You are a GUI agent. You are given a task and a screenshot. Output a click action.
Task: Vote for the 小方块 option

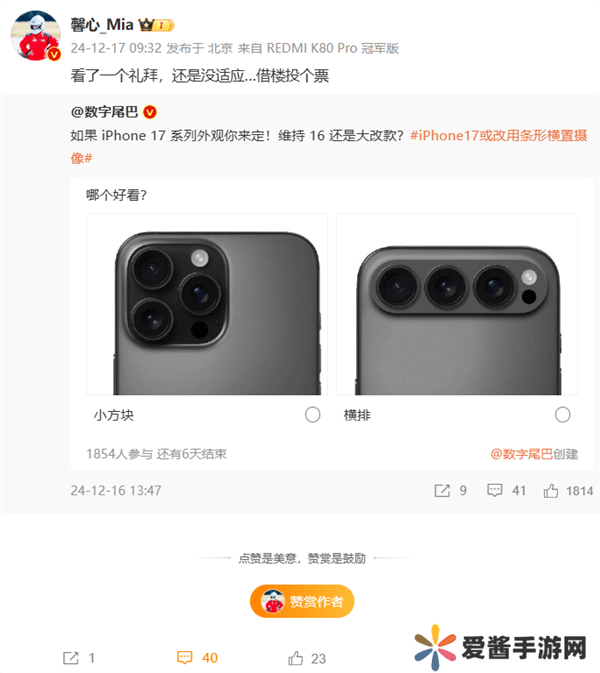(x=312, y=414)
